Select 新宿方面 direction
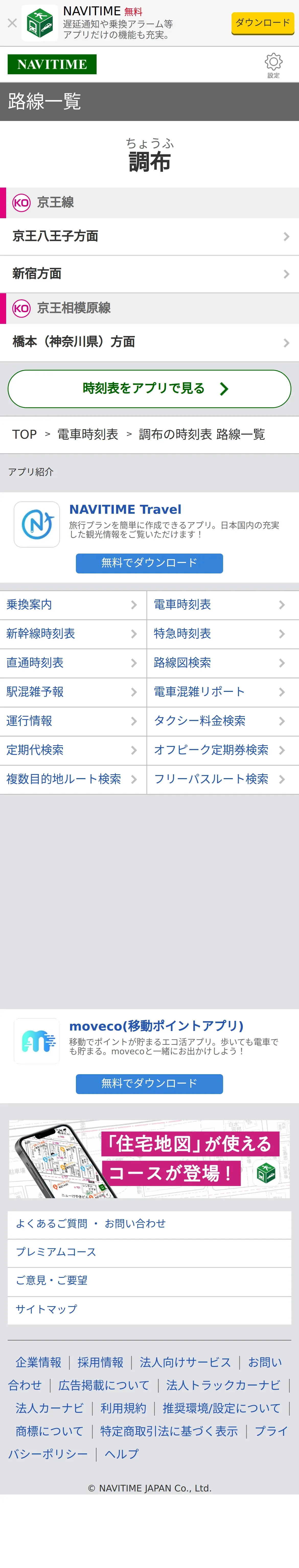 tap(149, 274)
